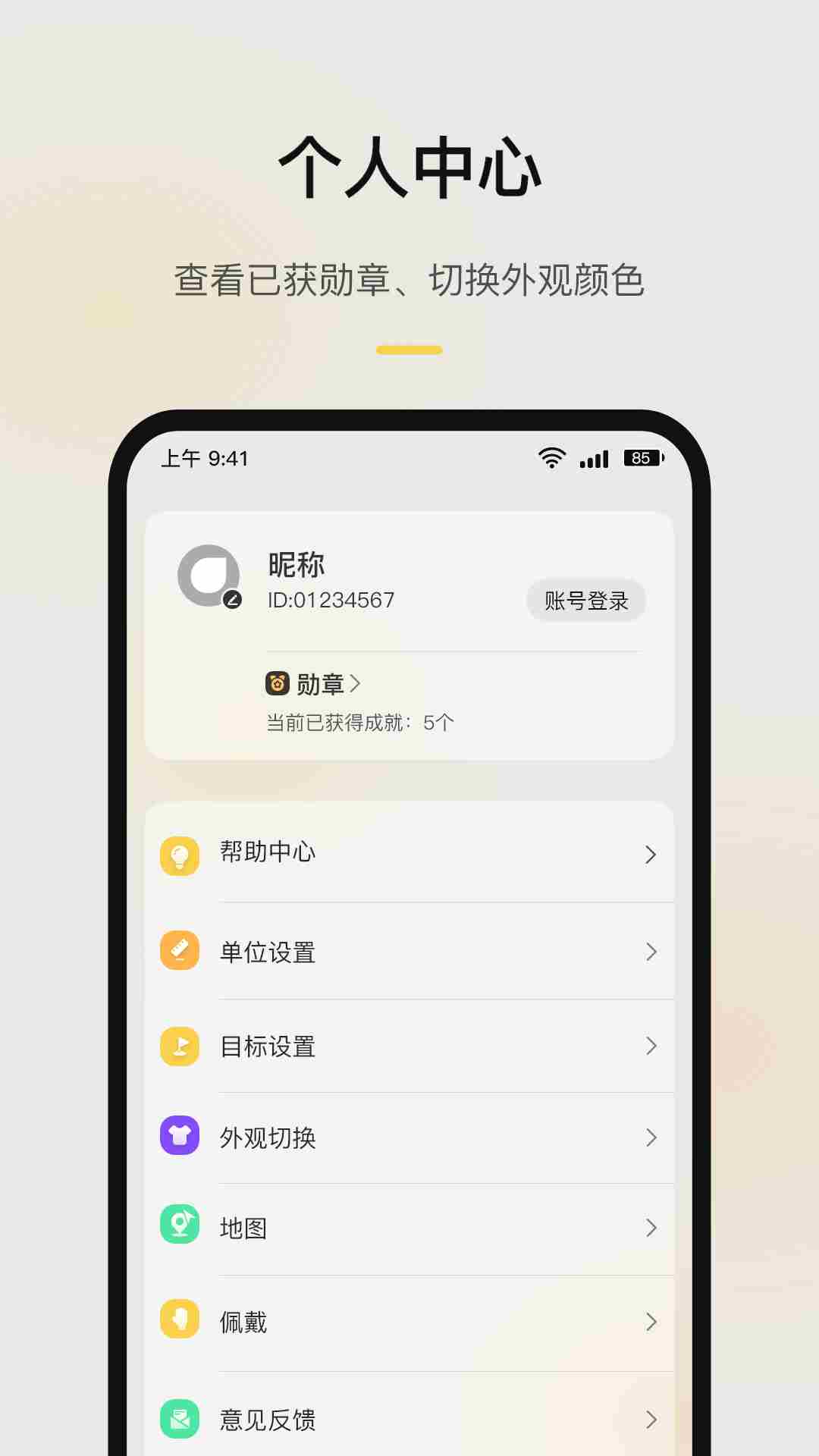Click the avatar edit pencil badge
This screenshot has width=819, height=1456.
(231, 598)
